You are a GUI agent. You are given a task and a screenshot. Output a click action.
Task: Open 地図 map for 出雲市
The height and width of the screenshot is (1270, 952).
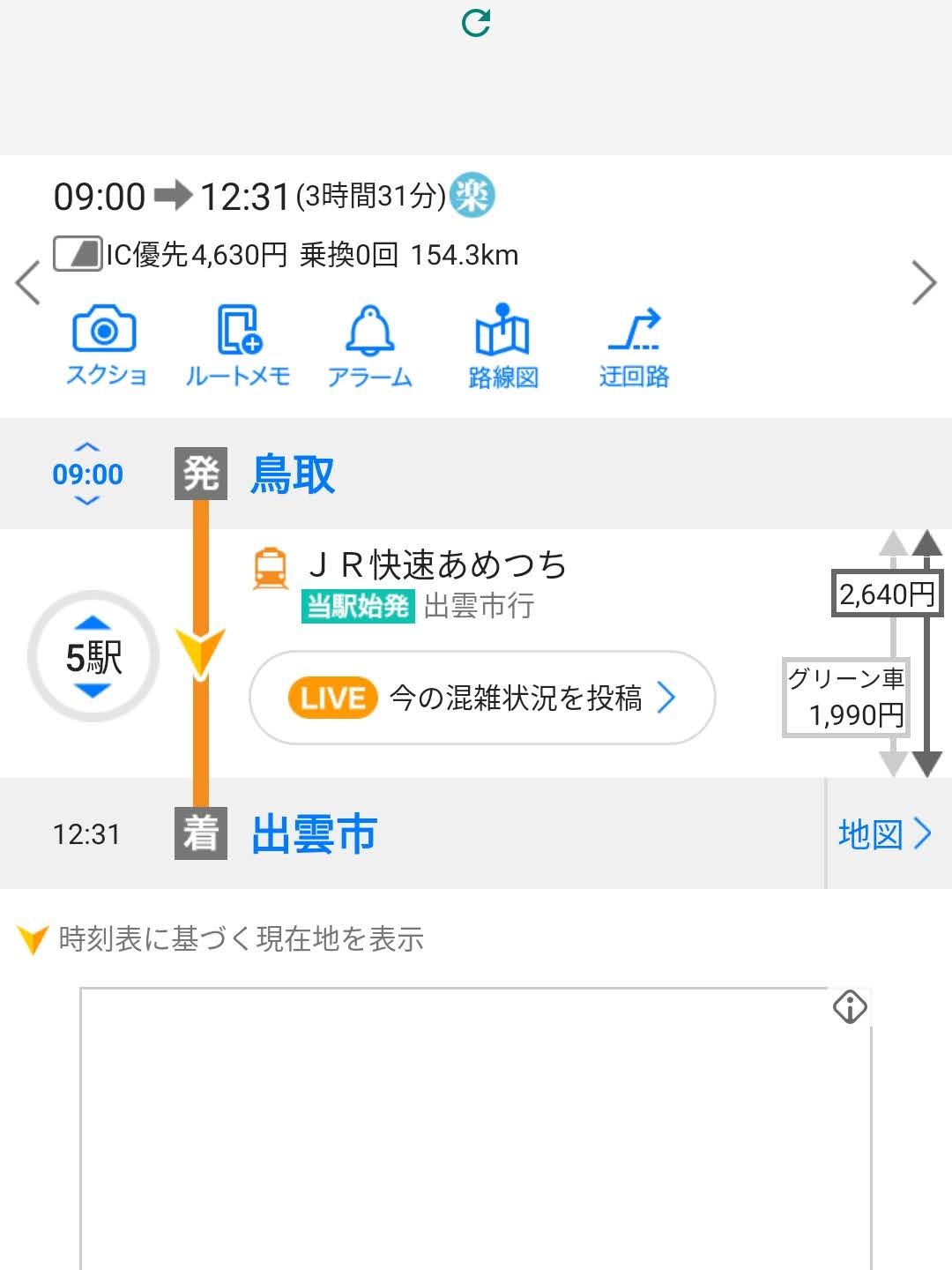pyautogui.click(x=884, y=833)
